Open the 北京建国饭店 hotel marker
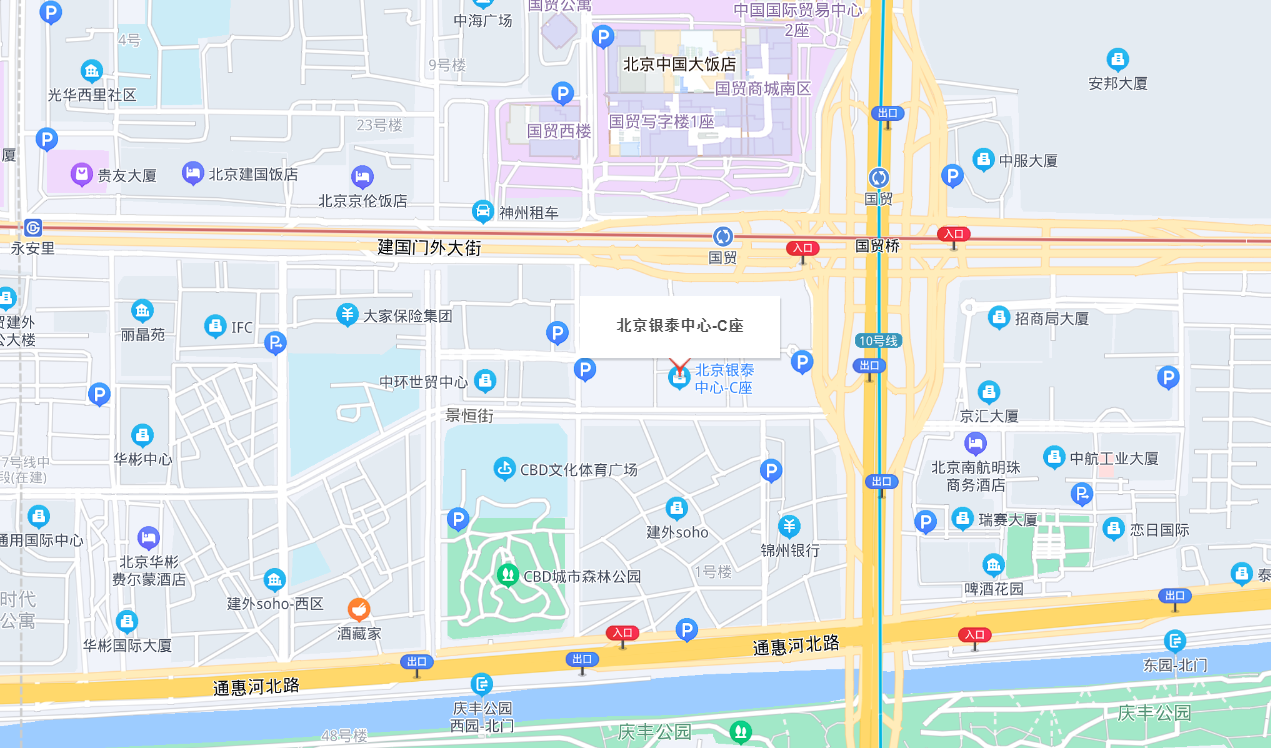This screenshot has height=748, width=1271. (193, 173)
